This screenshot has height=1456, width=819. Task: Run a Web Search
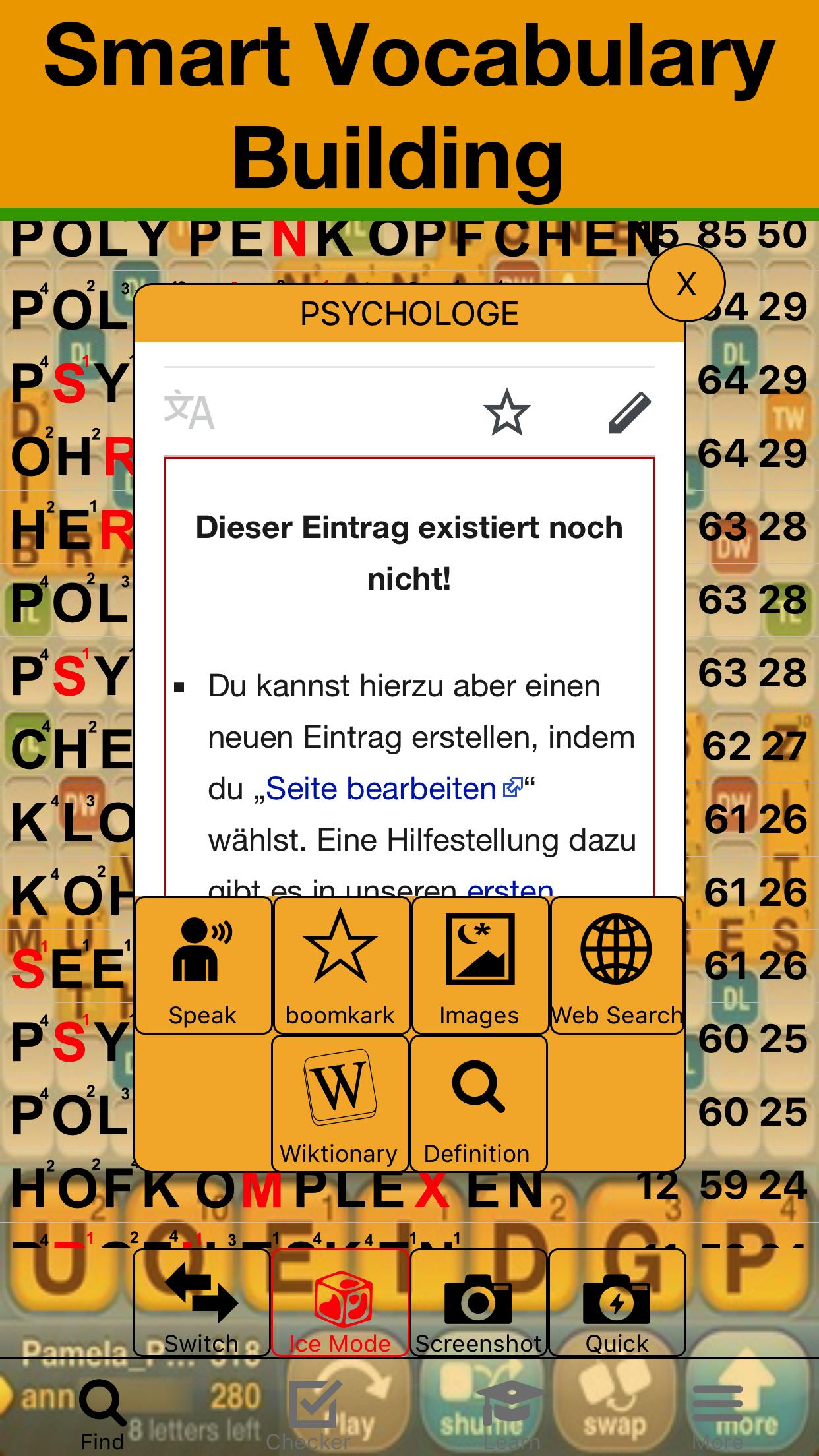pos(617,965)
